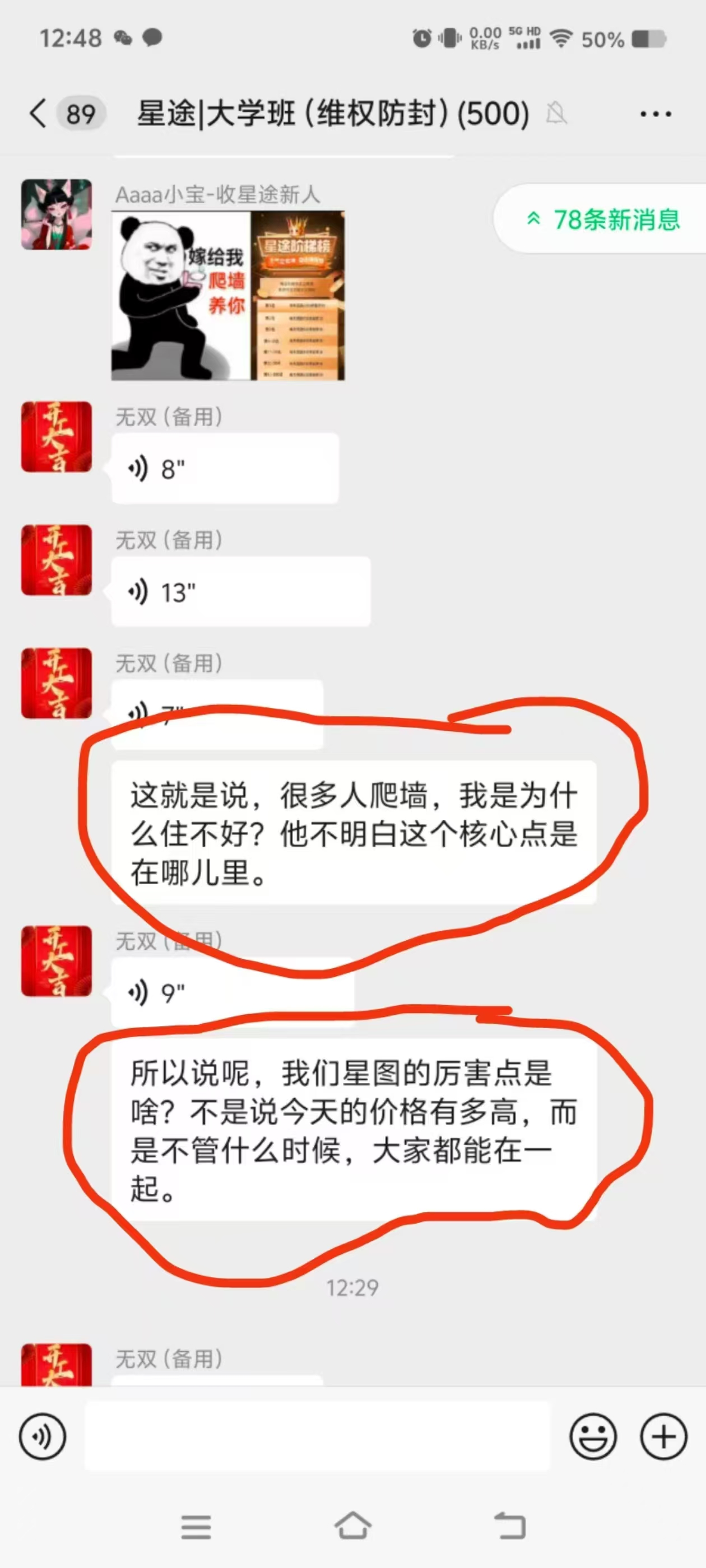
Task: Open the panda meme image from Aaaa小宝
Action: [x=228, y=295]
